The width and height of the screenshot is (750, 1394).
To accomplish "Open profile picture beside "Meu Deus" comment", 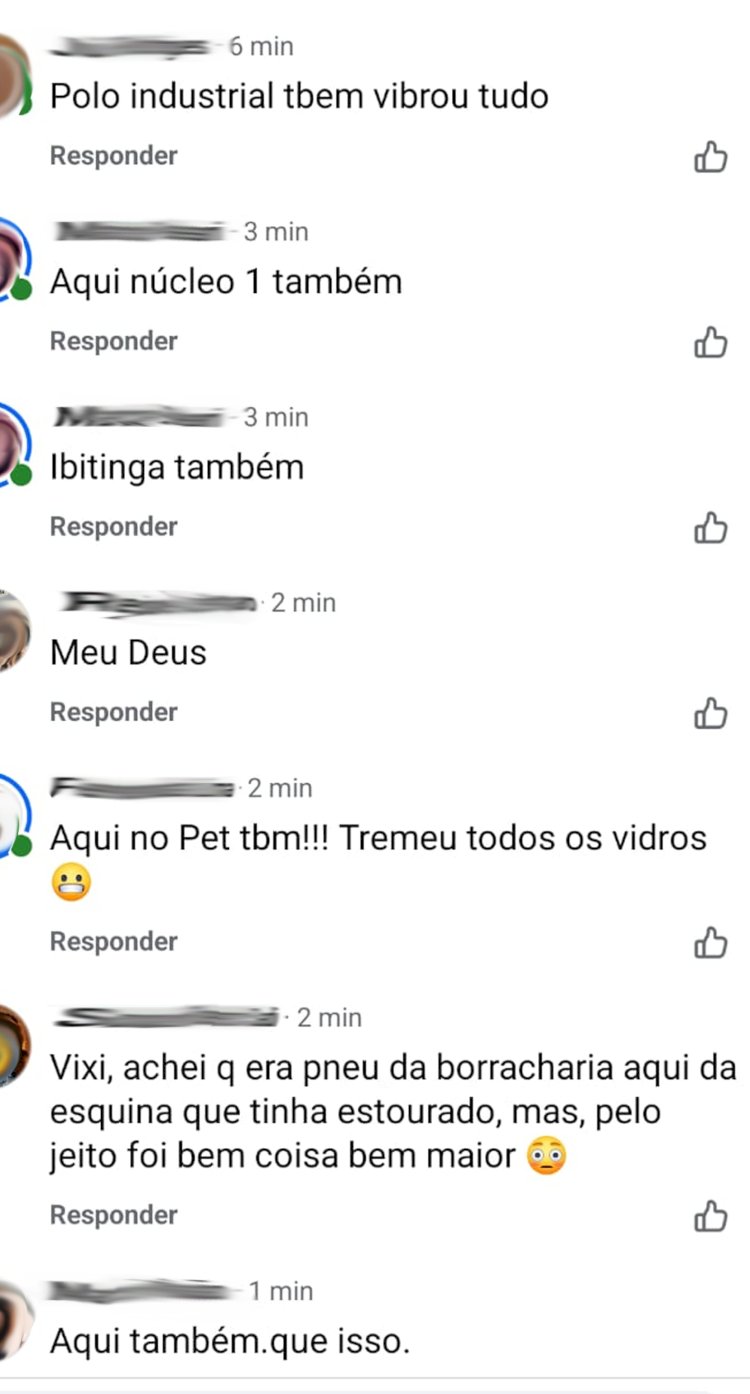I will [12, 630].
